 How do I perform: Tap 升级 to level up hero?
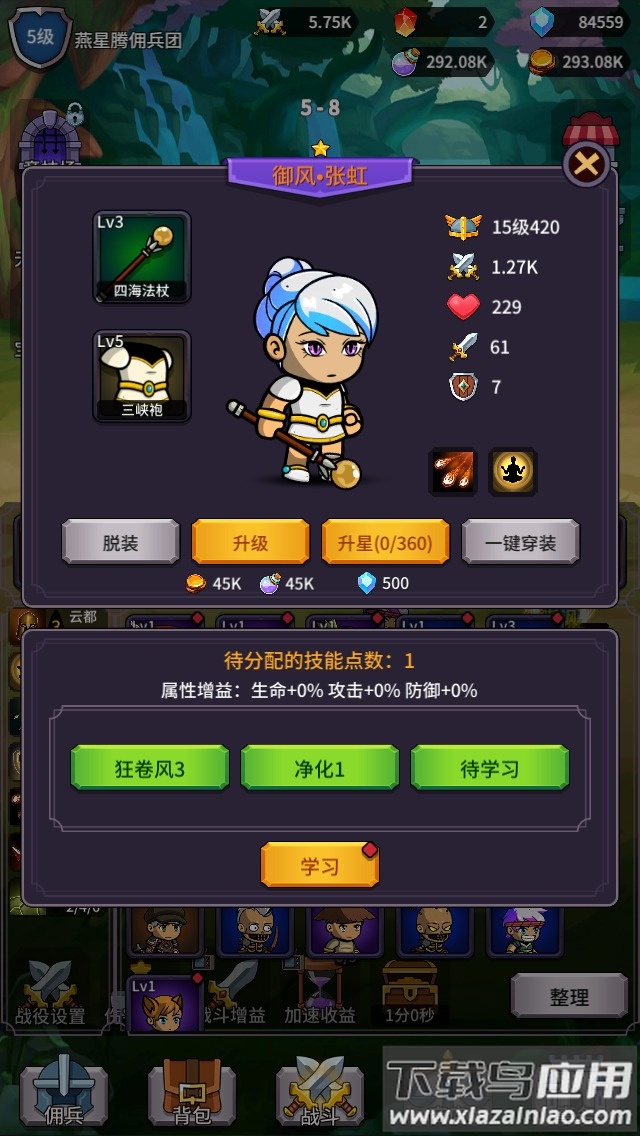251,542
